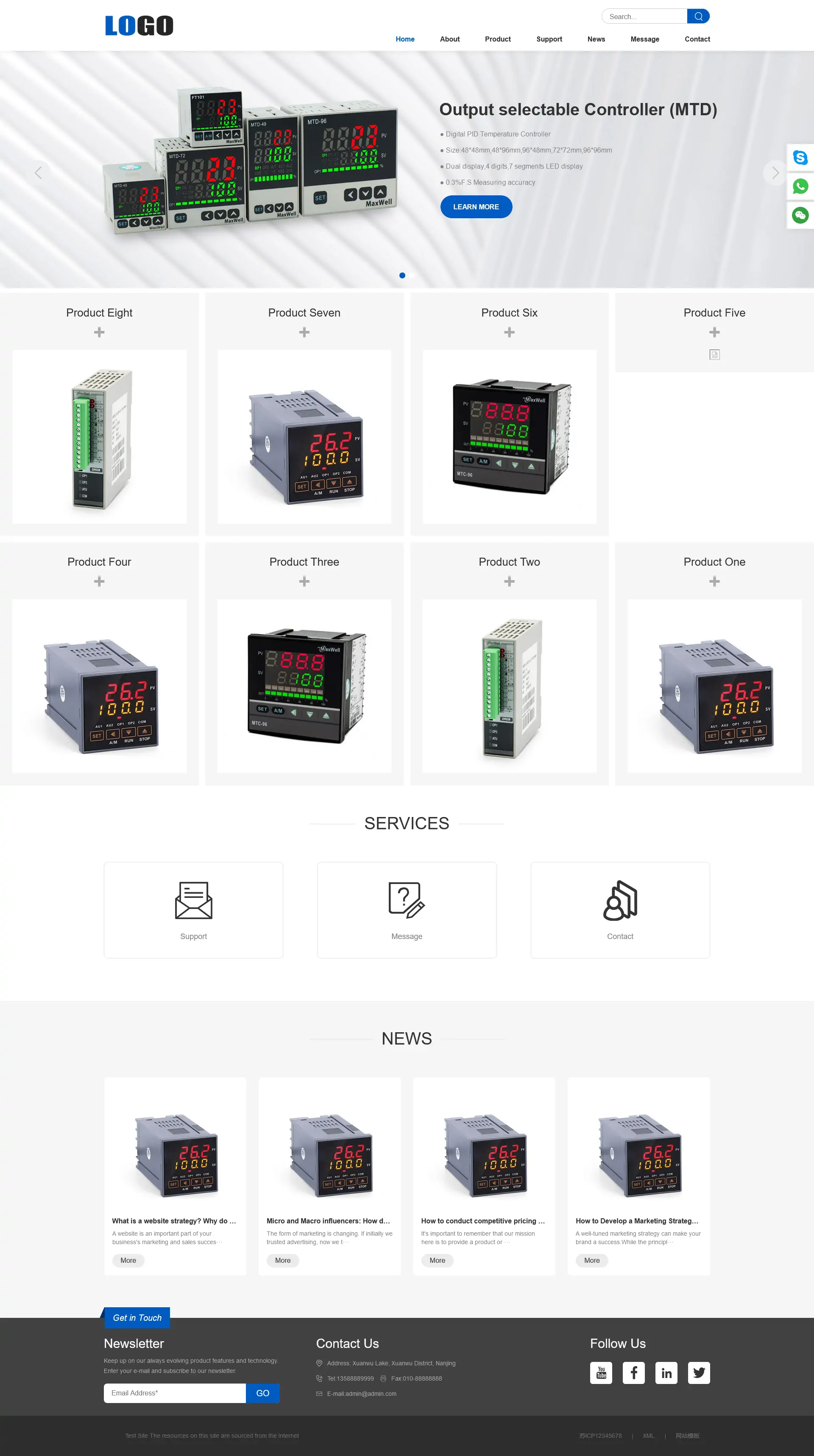Show the previous banner slide
The width and height of the screenshot is (814, 1456).
(39, 172)
